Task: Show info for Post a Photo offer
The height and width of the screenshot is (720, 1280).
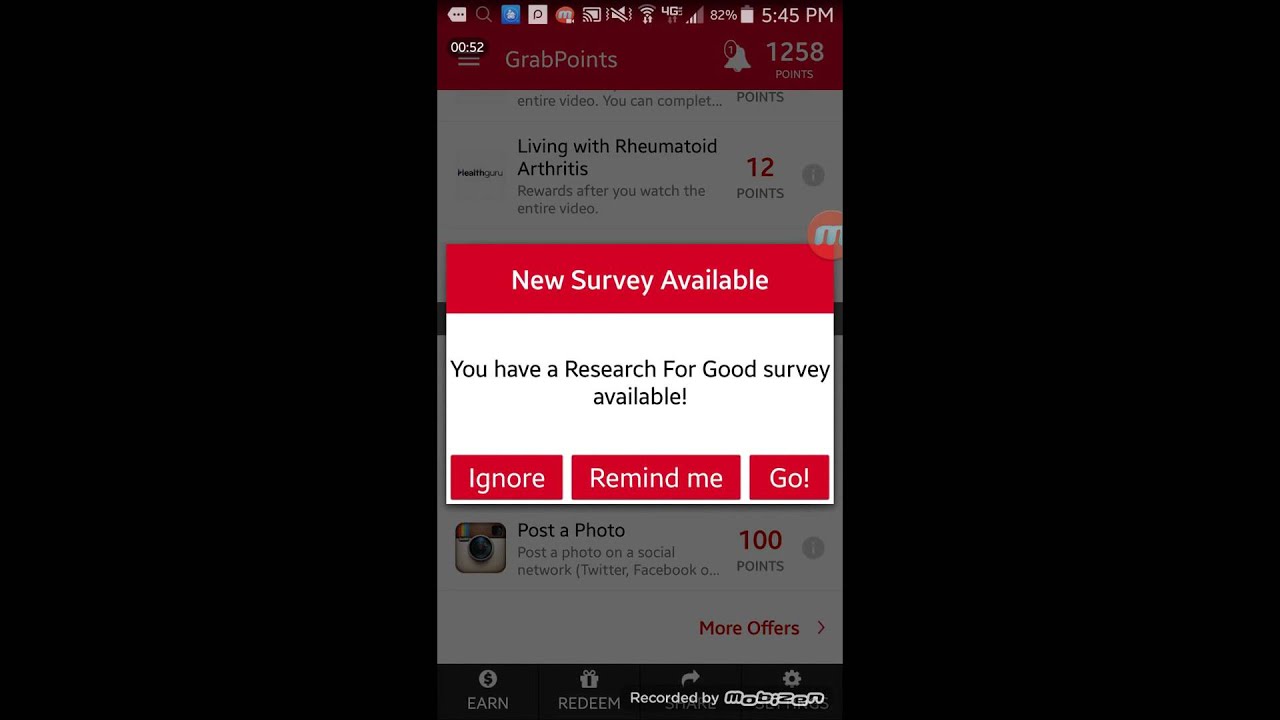Action: click(813, 548)
